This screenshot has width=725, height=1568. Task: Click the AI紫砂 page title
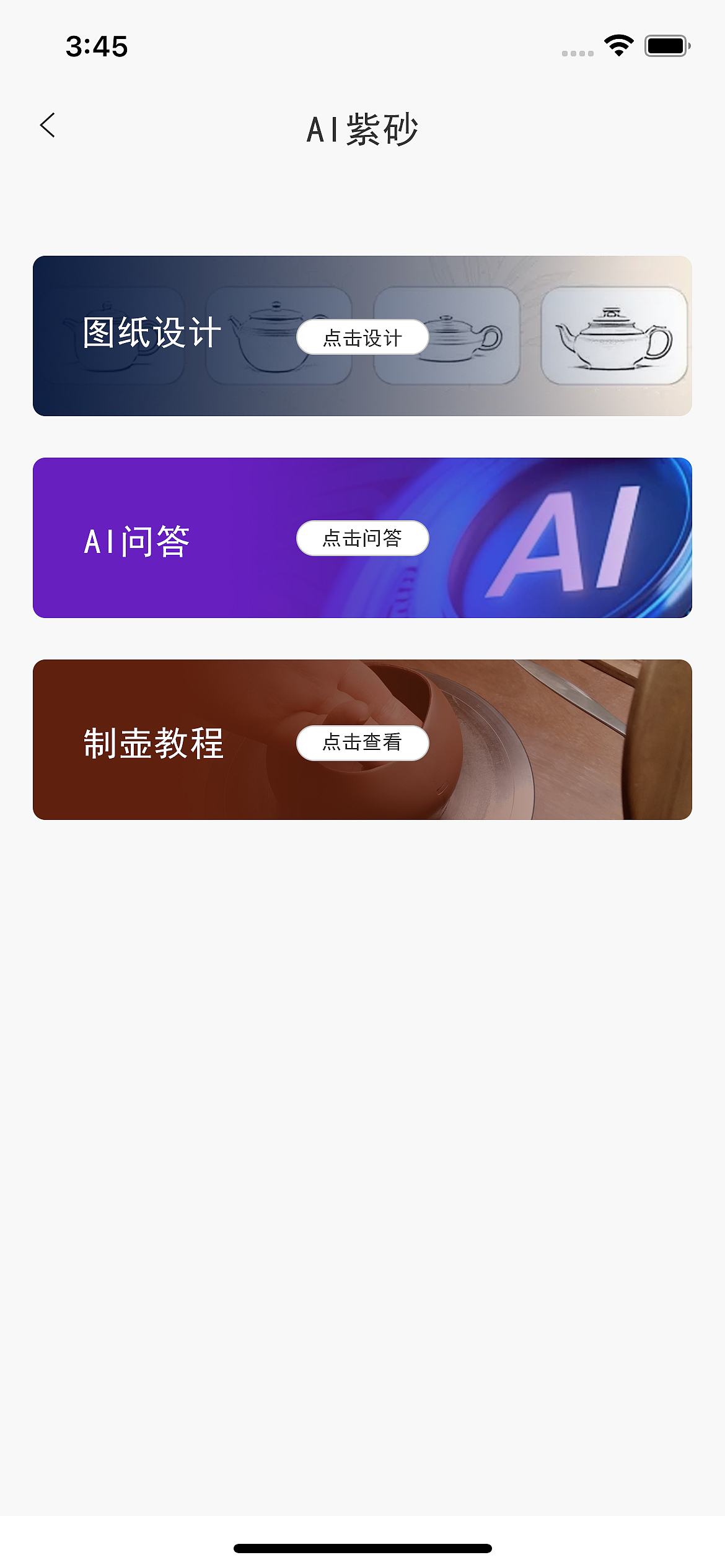(362, 129)
